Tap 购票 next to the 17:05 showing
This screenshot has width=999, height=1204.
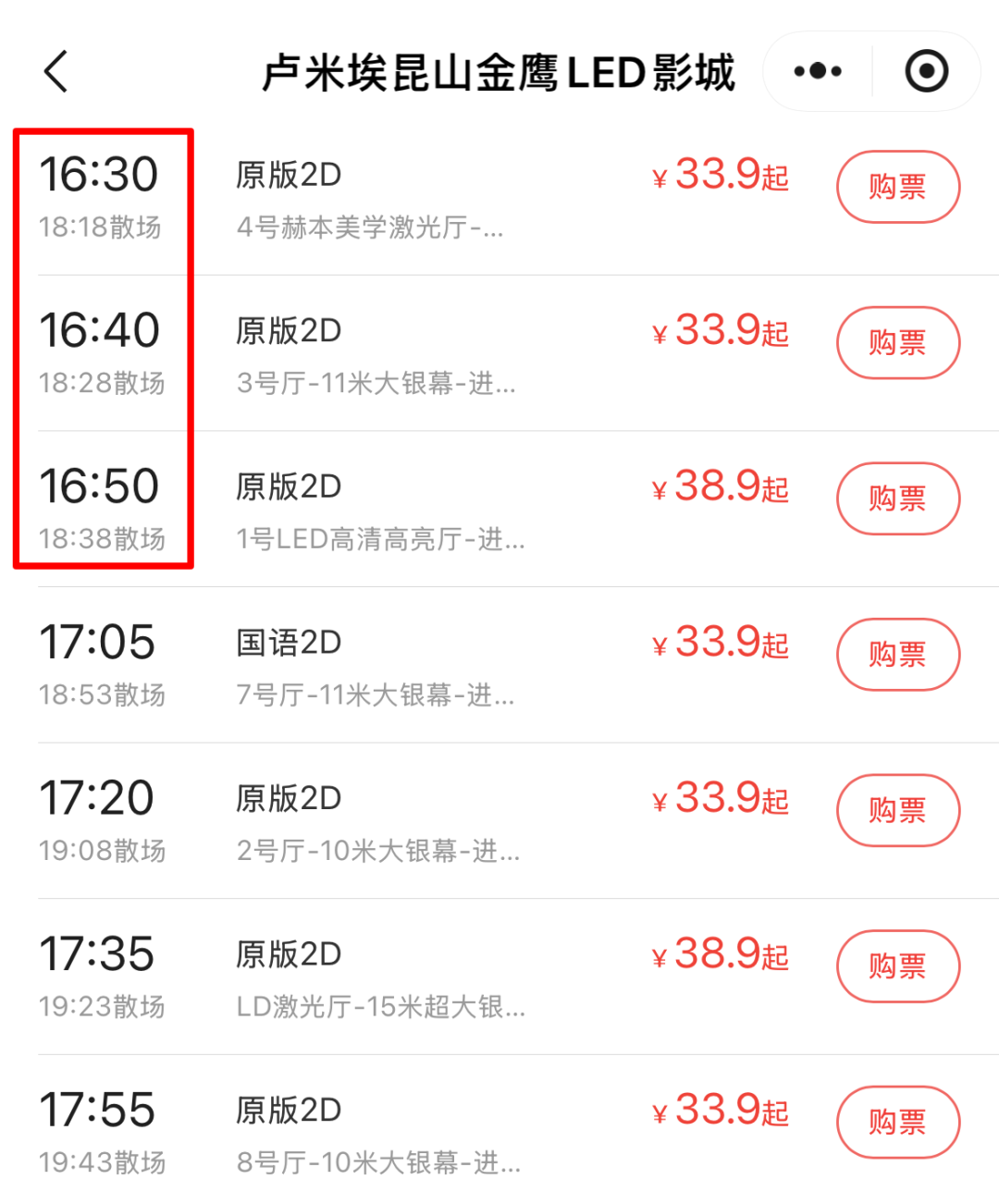coord(897,654)
